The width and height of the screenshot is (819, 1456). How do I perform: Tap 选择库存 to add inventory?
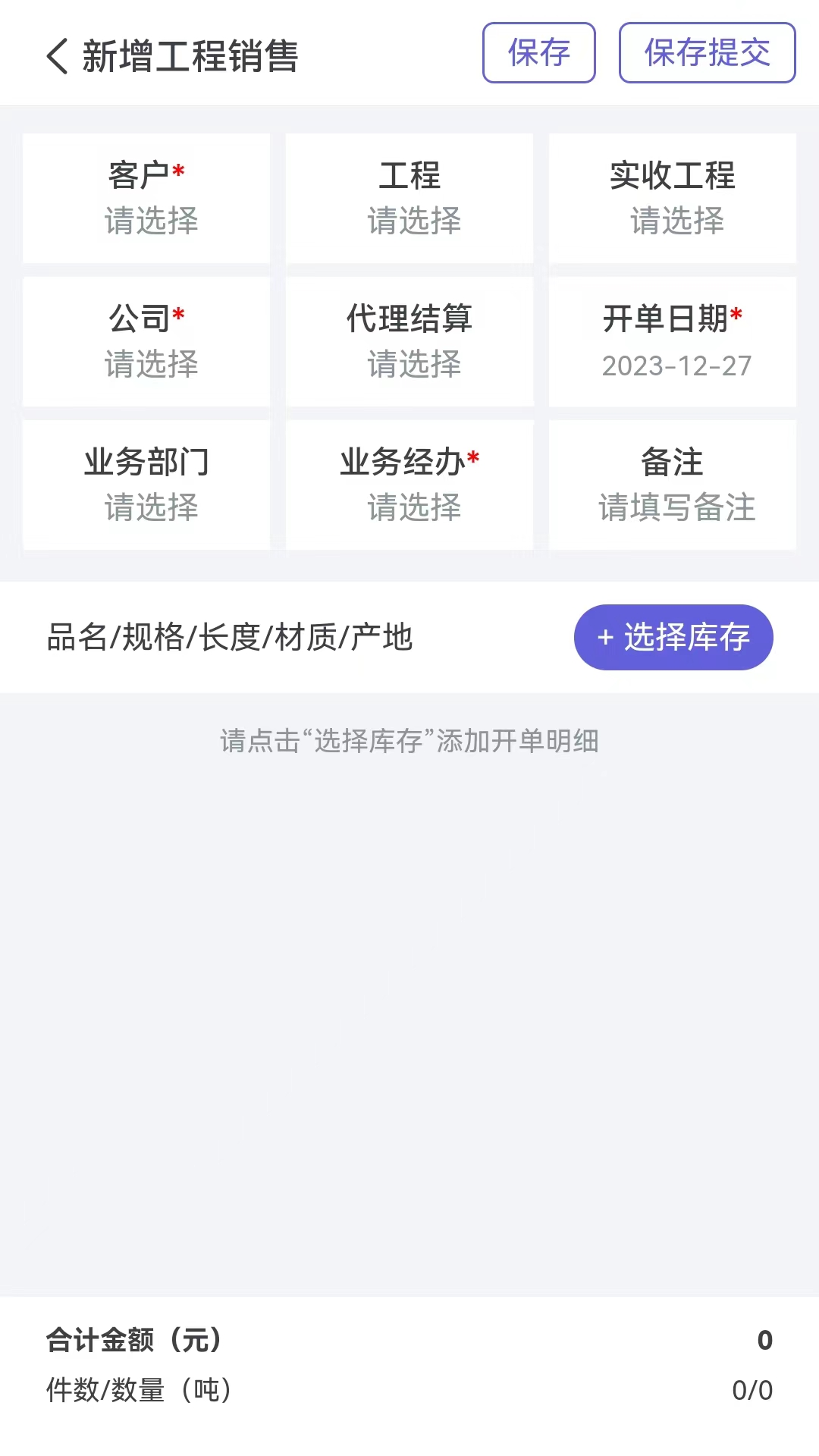click(x=673, y=637)
